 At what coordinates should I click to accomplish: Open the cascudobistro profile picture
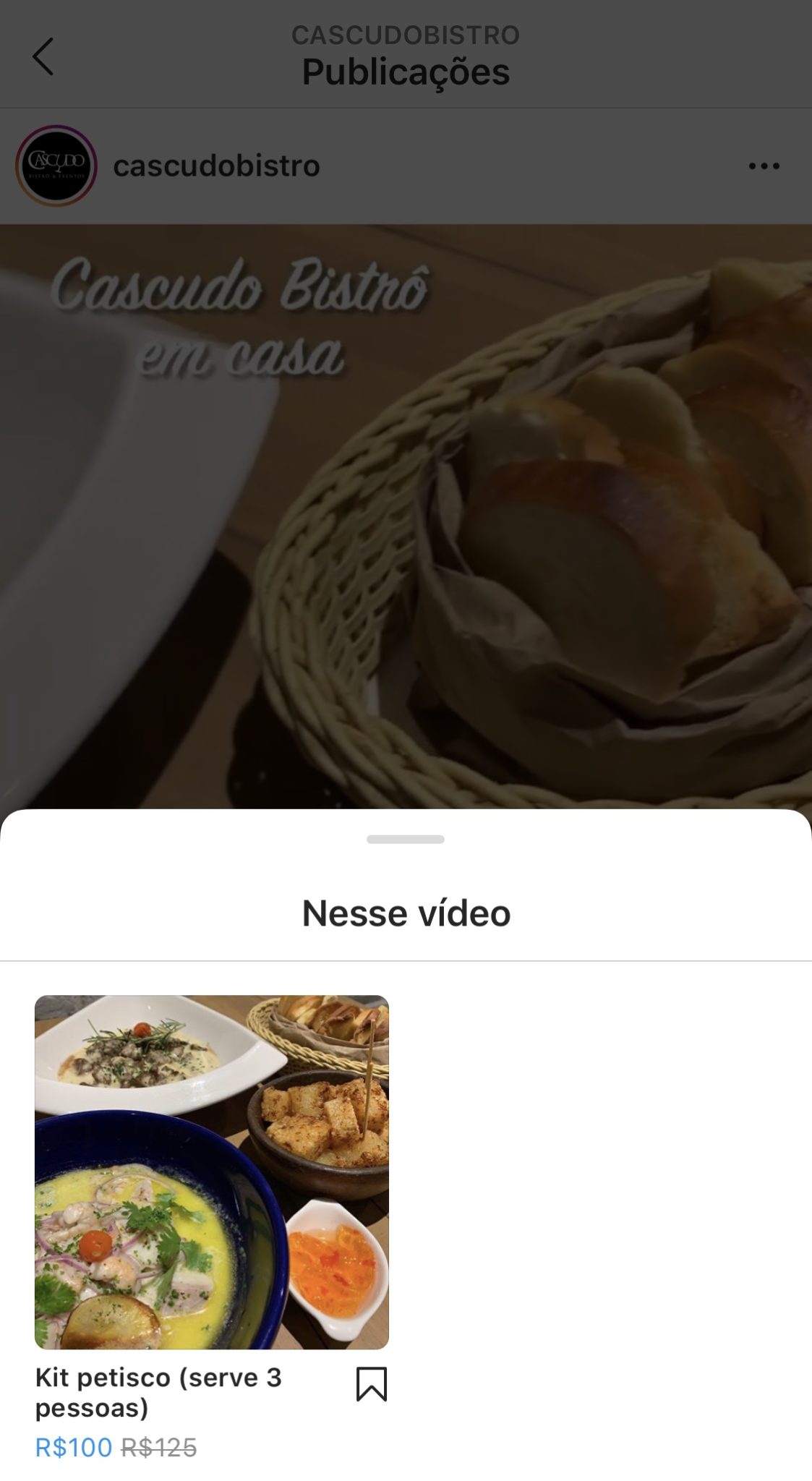[x=56, y=166]
